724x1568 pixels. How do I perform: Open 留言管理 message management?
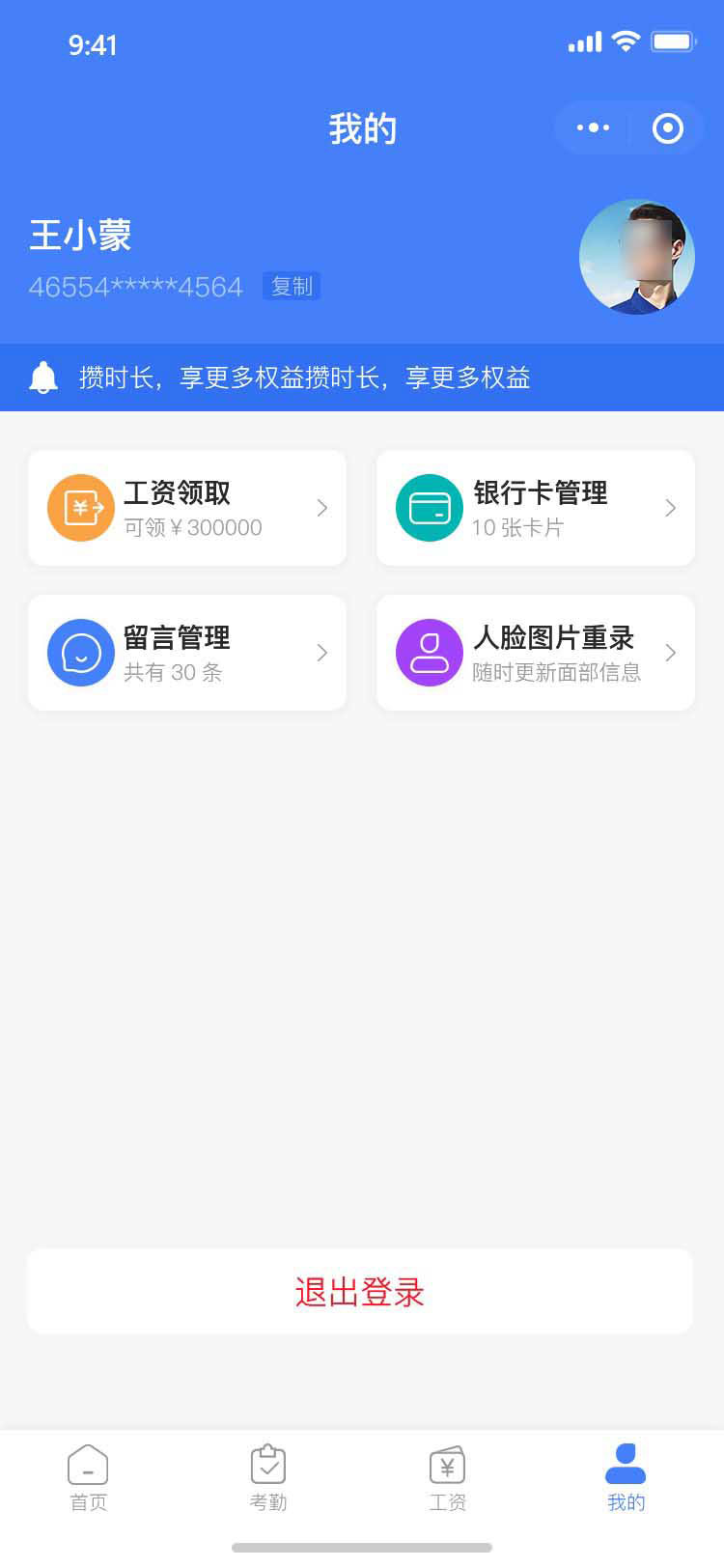click(187, 653)
